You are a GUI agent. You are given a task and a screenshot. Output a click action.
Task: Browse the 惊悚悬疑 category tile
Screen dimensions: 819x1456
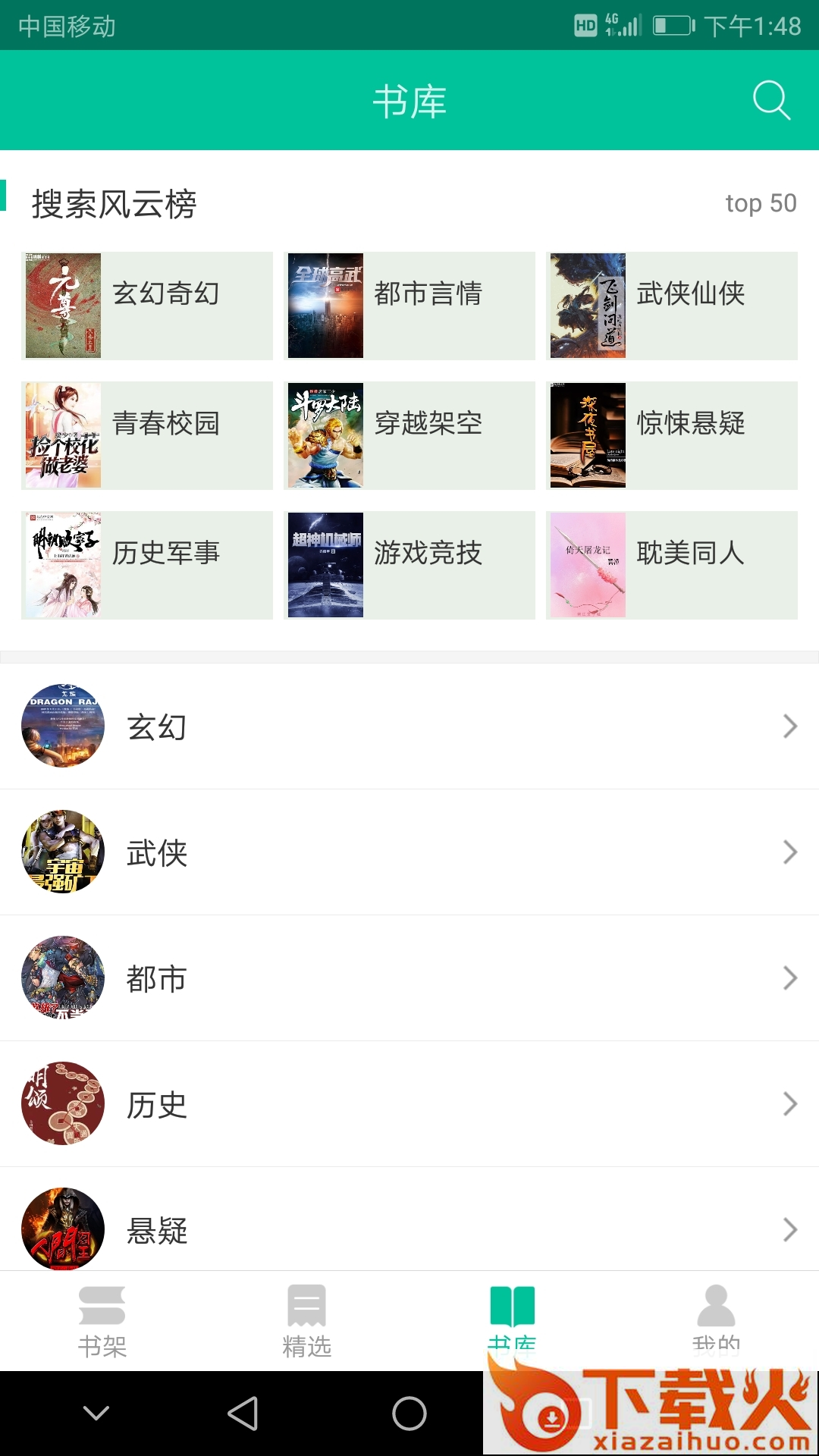point(672,435)
